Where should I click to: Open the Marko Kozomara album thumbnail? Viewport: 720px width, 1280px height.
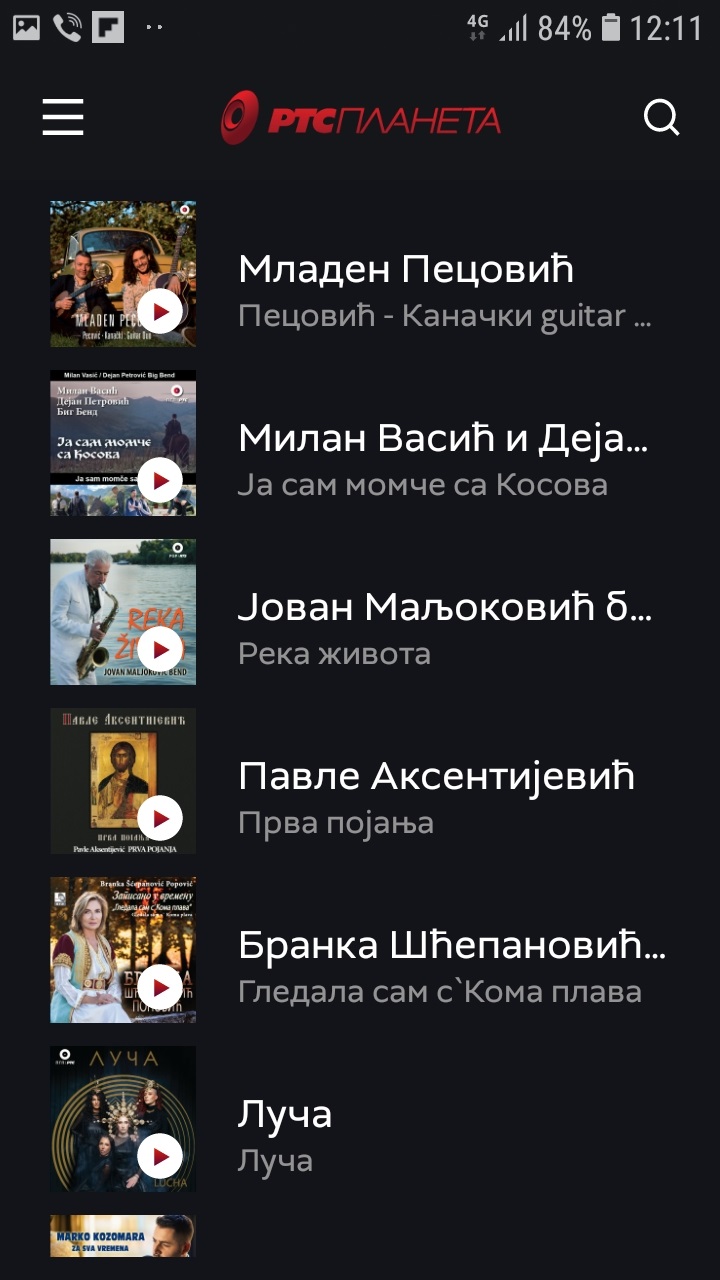coord(123,1236)
